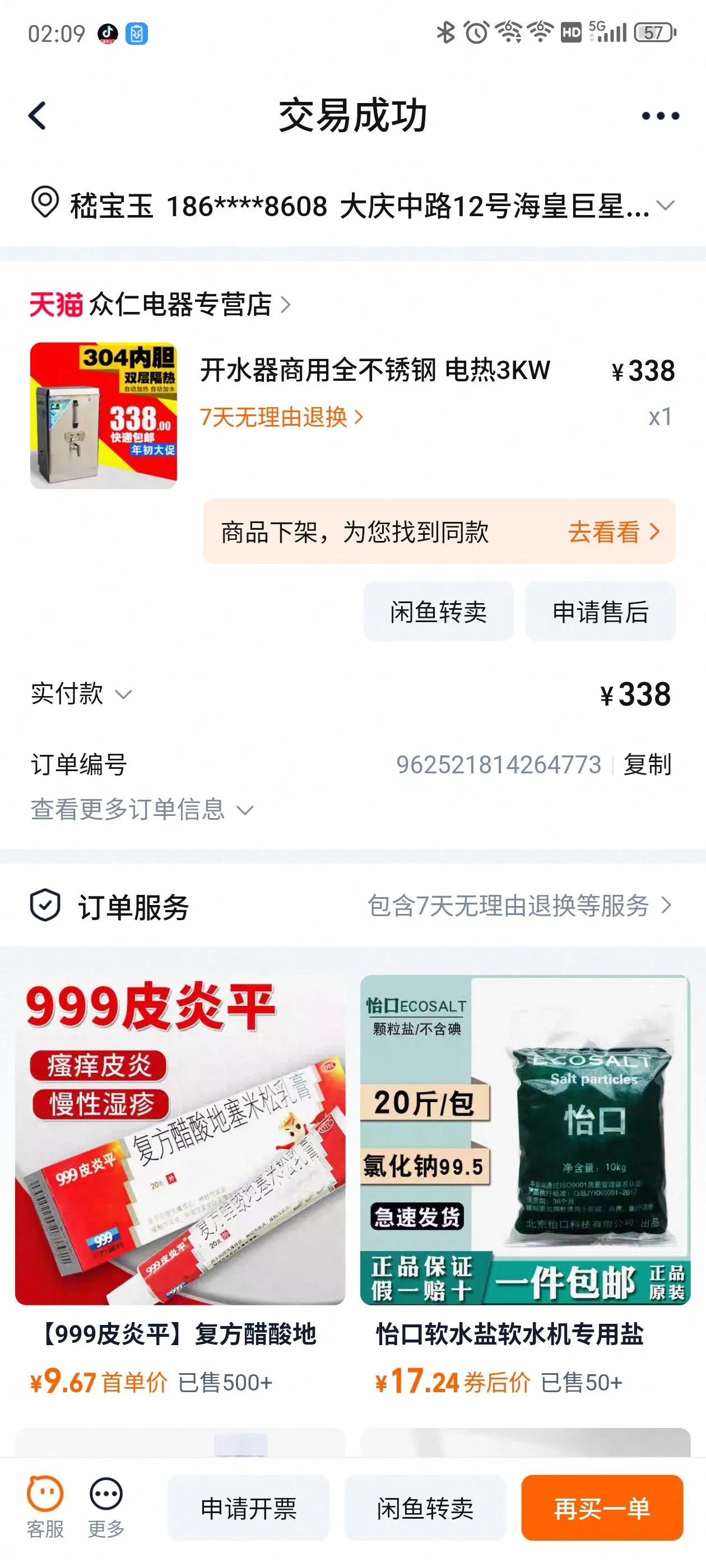View the 7天无理由退换 policy
Screen dimensions: 706x1568
[x=281, y=418]
